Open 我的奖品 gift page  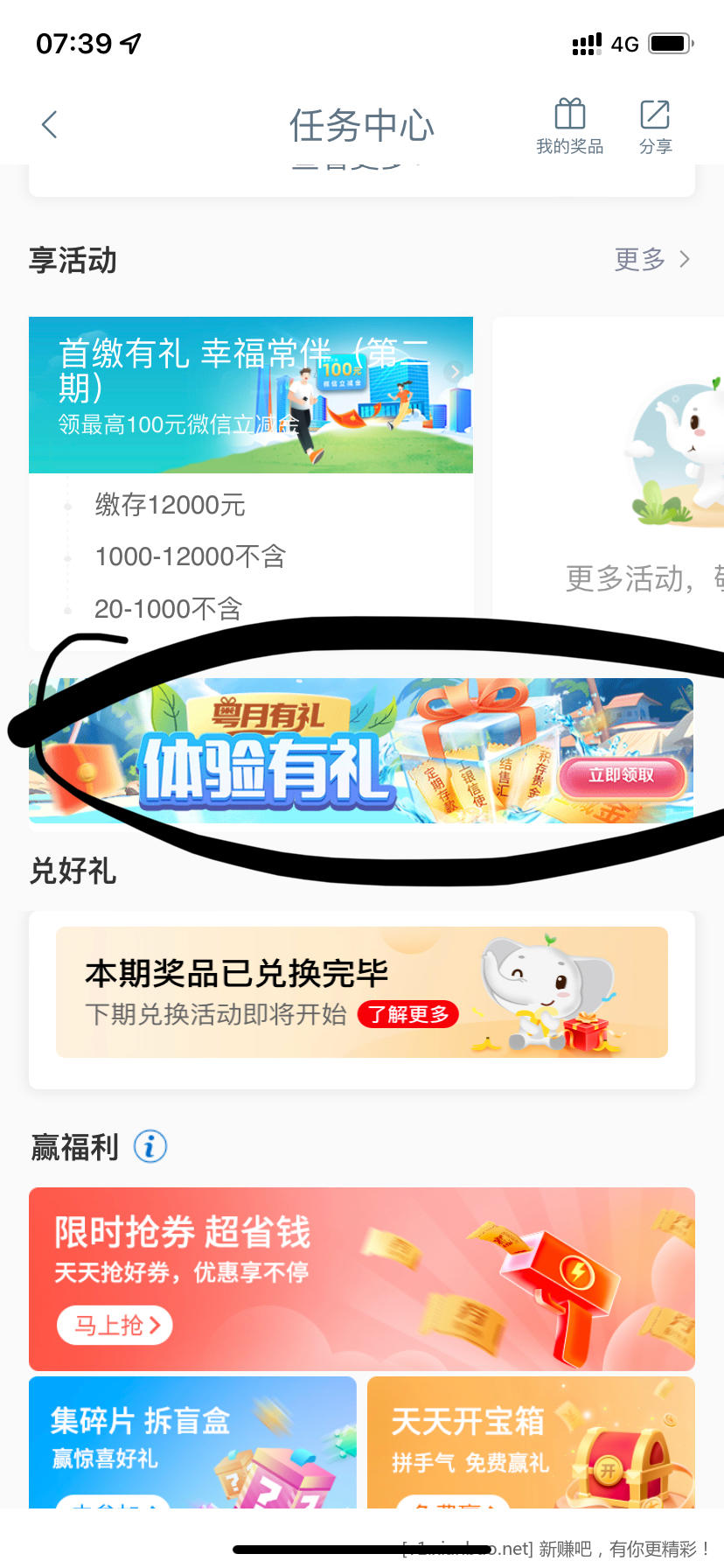(x=569, y=126)
